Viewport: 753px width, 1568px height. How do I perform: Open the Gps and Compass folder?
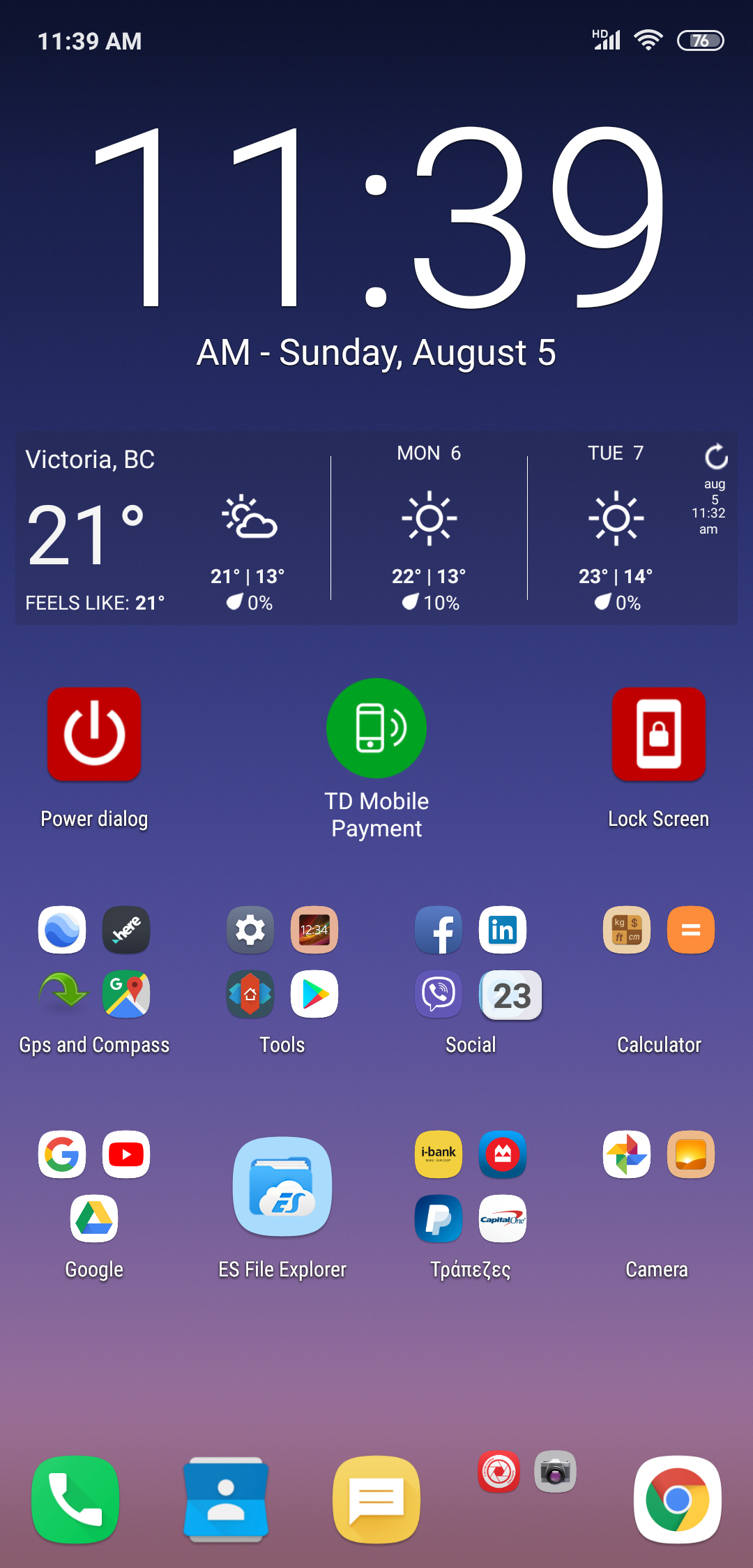(x=94, y=963)
